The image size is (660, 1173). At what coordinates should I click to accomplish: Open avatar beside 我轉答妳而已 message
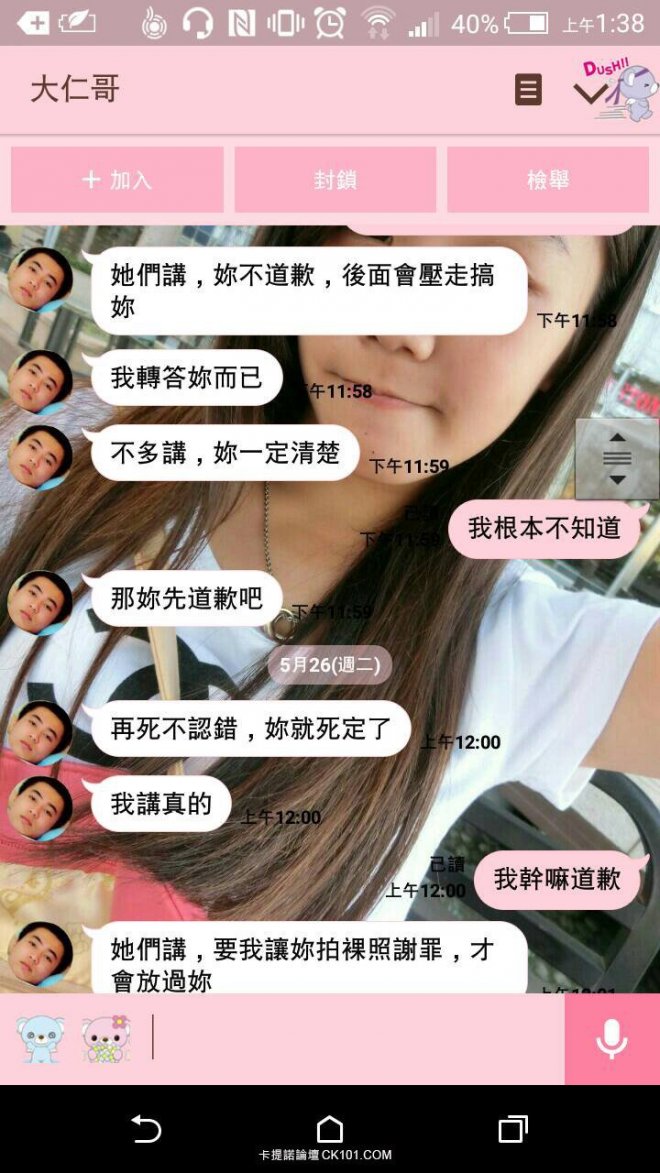40,380
